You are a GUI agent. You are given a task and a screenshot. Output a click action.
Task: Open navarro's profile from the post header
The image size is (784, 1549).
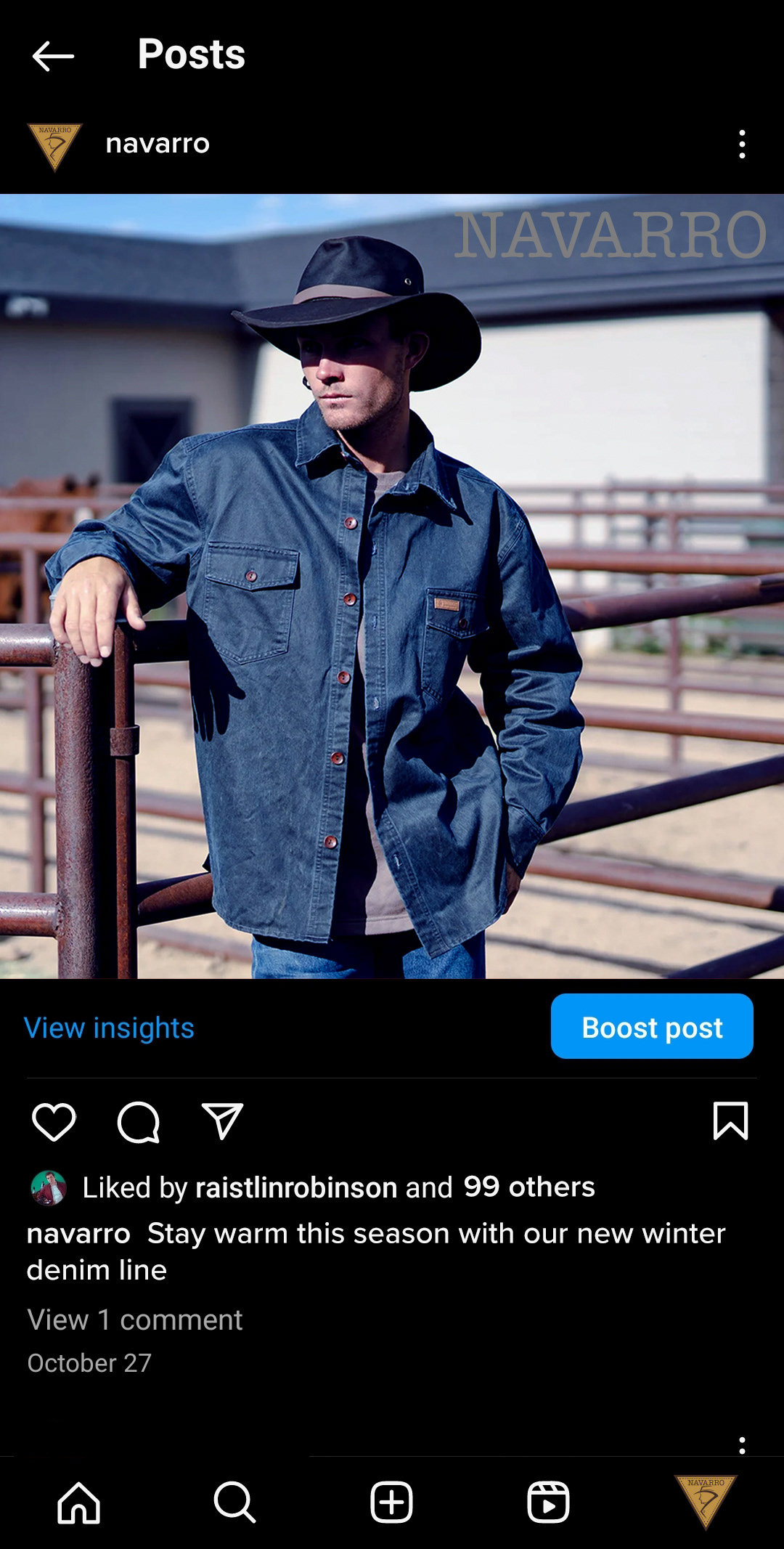(x=158, y=144)
